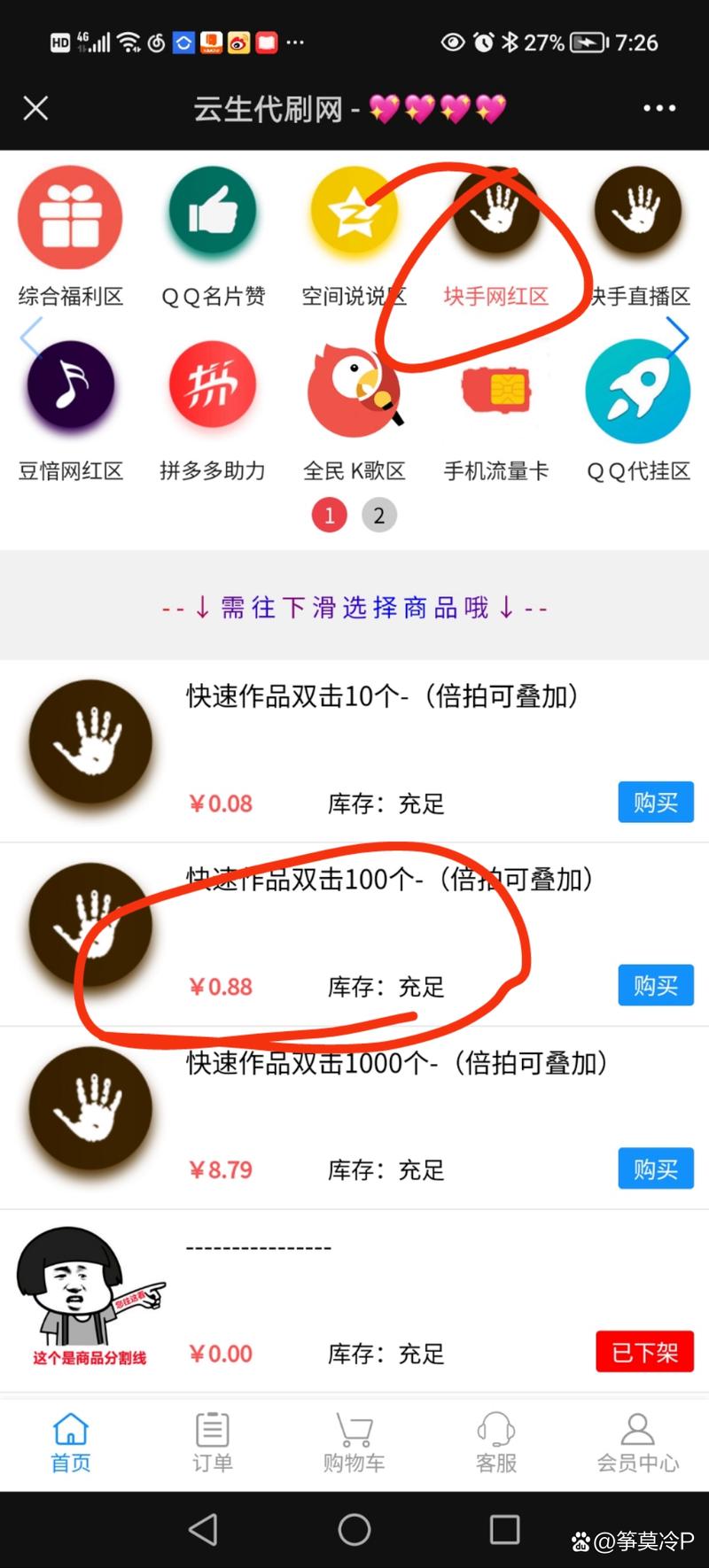The height and width of the screenshot is (1568, 709).
Task: Tap 购买 for the ¥8.79 product
Action: click(655, 1168)
